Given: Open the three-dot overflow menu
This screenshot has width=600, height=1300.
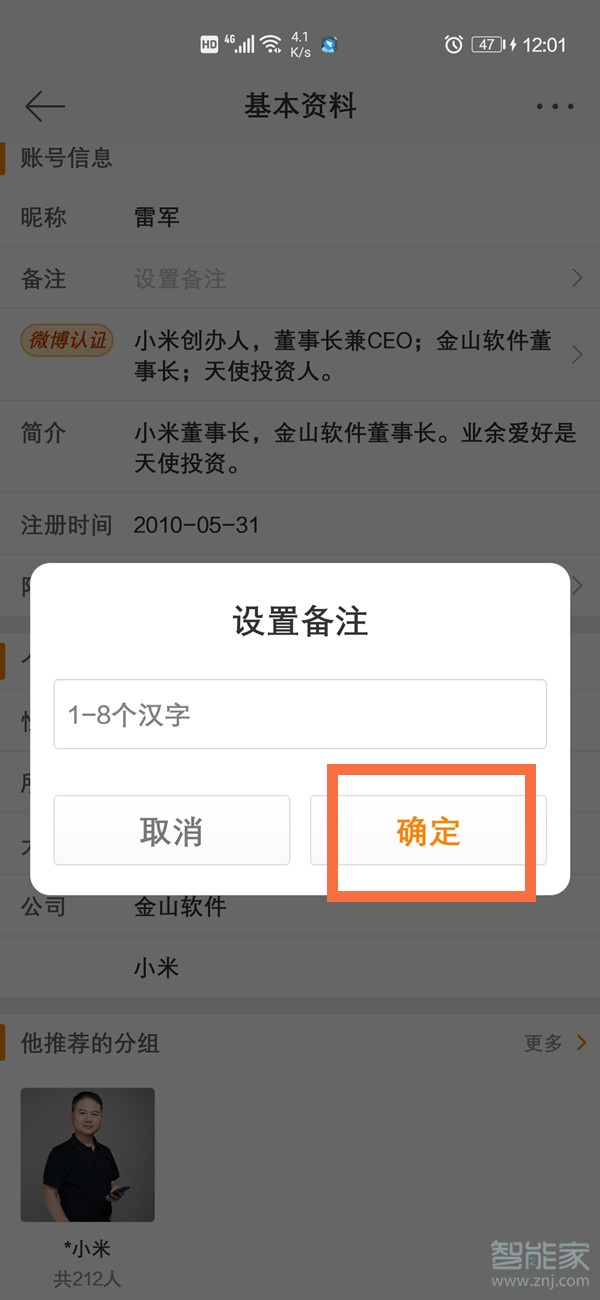Looking at the screenshot, I should click(x=554, y=106).
